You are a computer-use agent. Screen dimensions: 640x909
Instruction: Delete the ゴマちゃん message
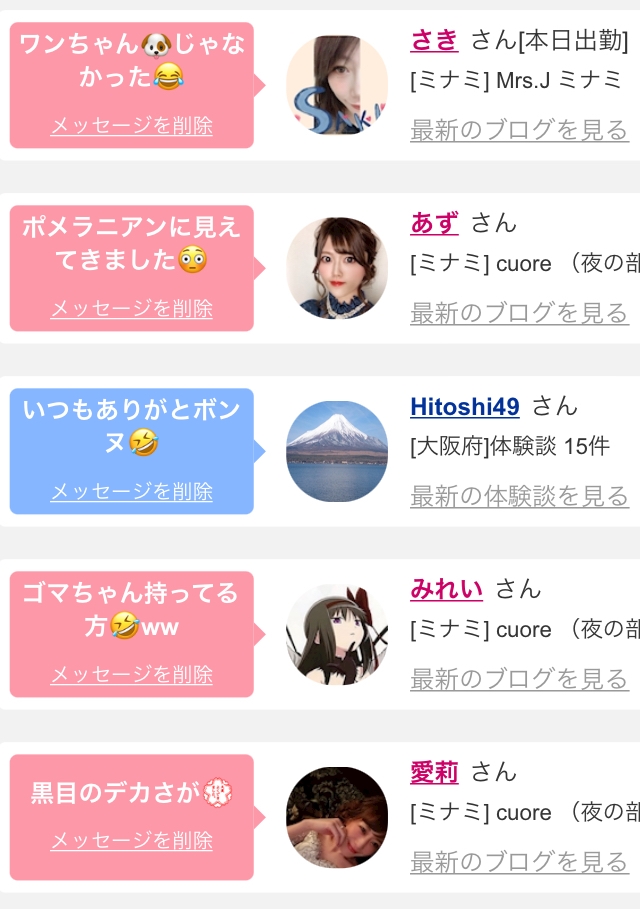click(132, 675)
